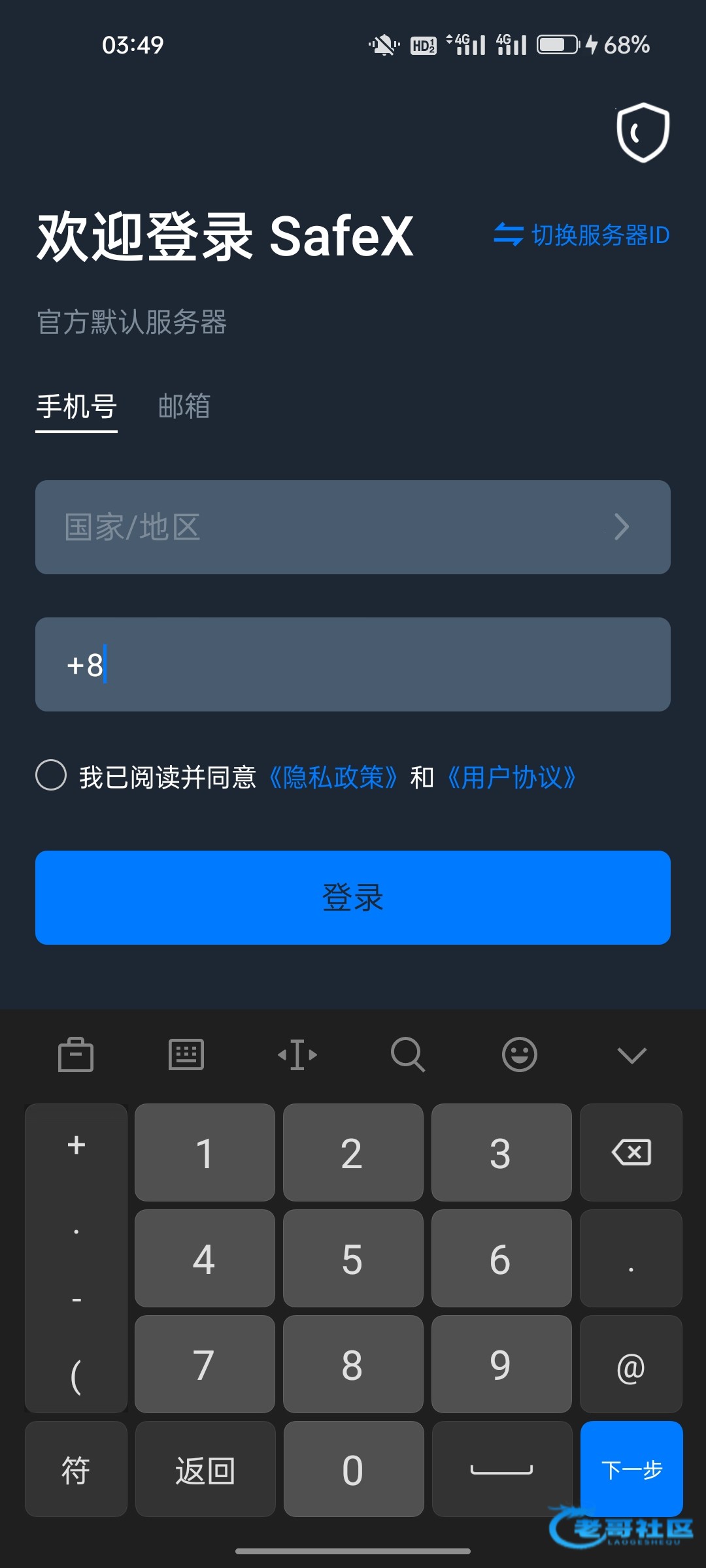Screen dimensions: 706x1568
Task: Focus the phone number field showing +8
Action: [353, 664]
